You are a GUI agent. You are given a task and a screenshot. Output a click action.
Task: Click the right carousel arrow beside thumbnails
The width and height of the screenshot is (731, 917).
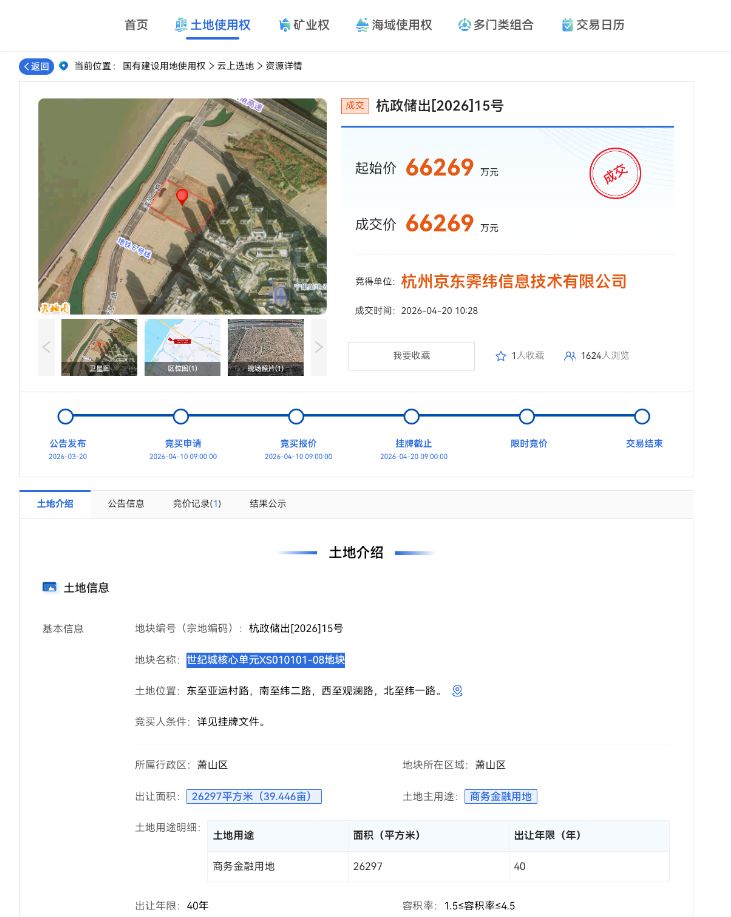(x=318, y=346)
